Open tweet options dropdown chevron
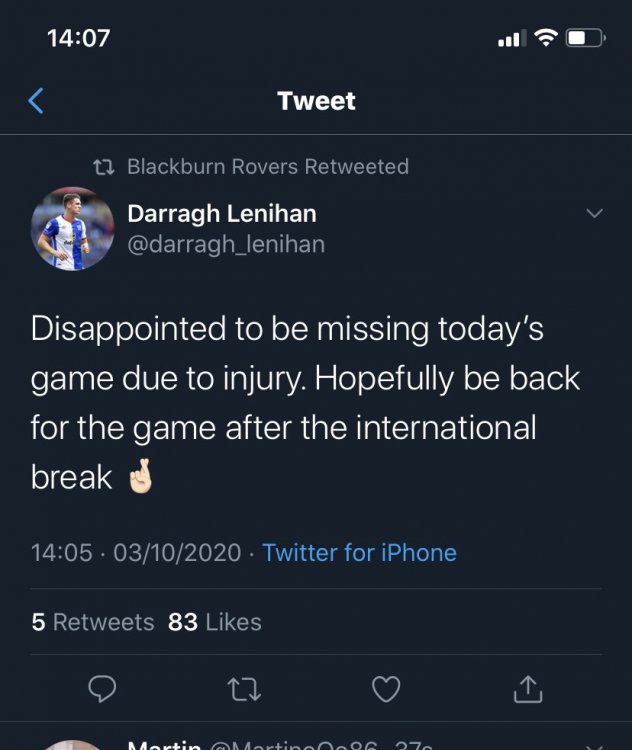The height and width of the screenshot is (750, 632). pos(594,214)
